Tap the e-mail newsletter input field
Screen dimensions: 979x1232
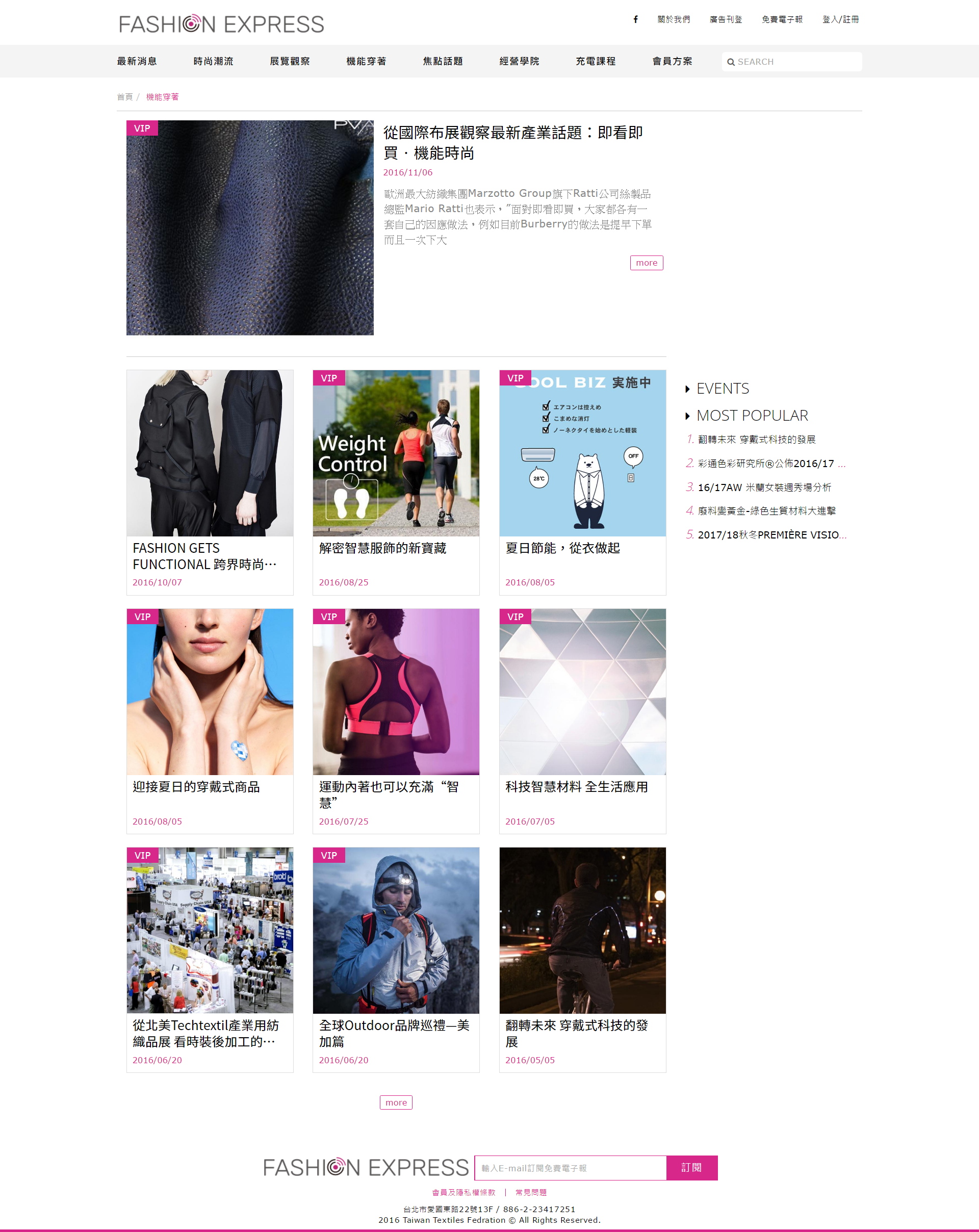(x=570, y=1168)
